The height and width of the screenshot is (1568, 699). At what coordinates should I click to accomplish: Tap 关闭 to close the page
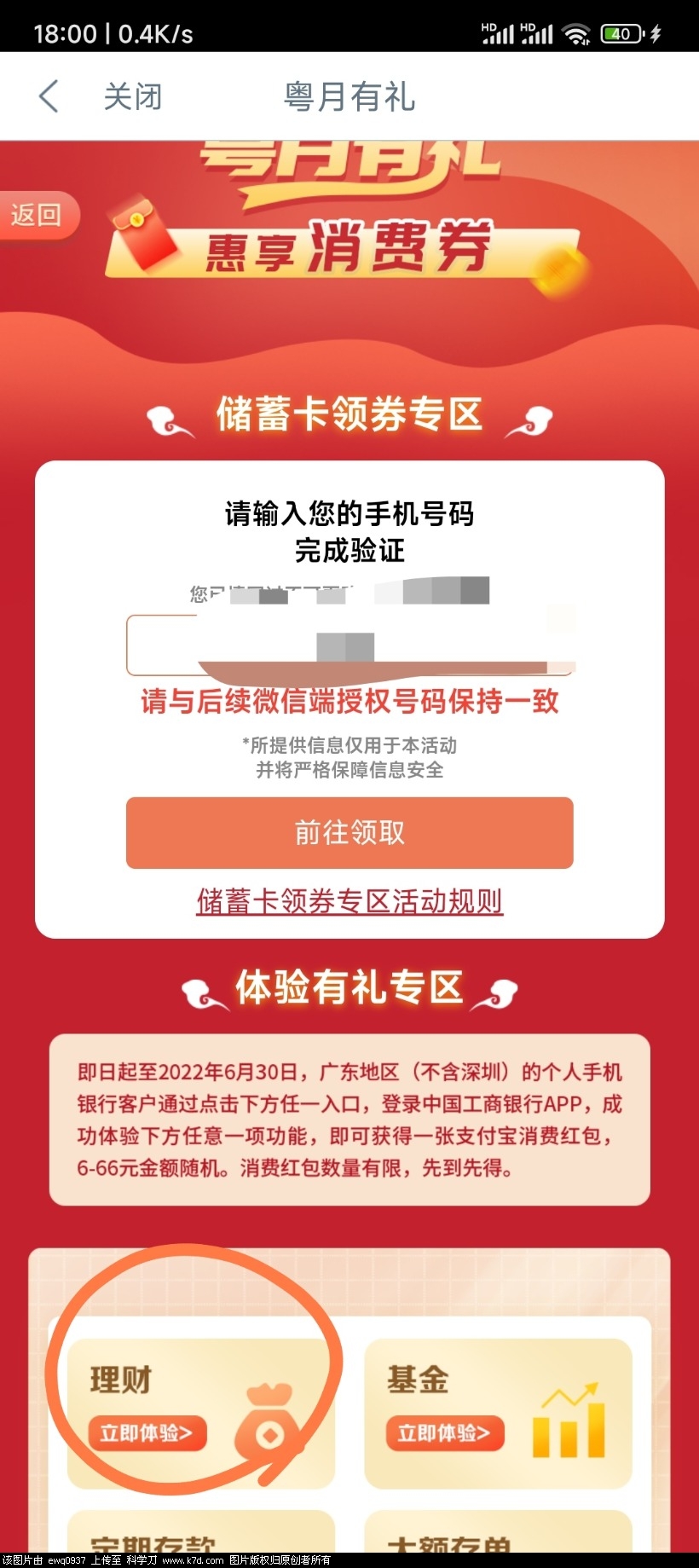point(132,96)
